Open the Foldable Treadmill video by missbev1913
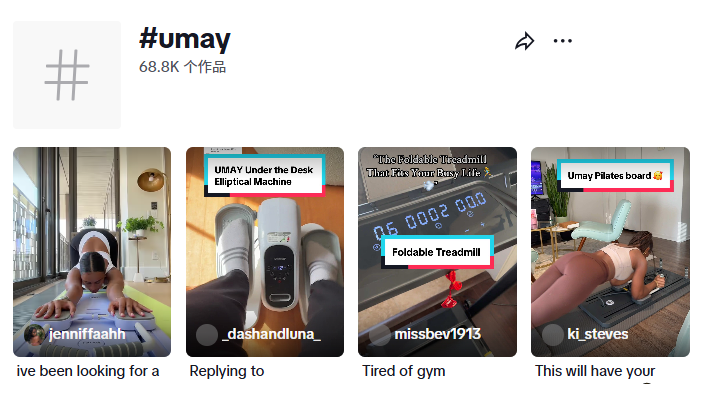The width and height of the screenshot is (702, 405). [437, 250]
